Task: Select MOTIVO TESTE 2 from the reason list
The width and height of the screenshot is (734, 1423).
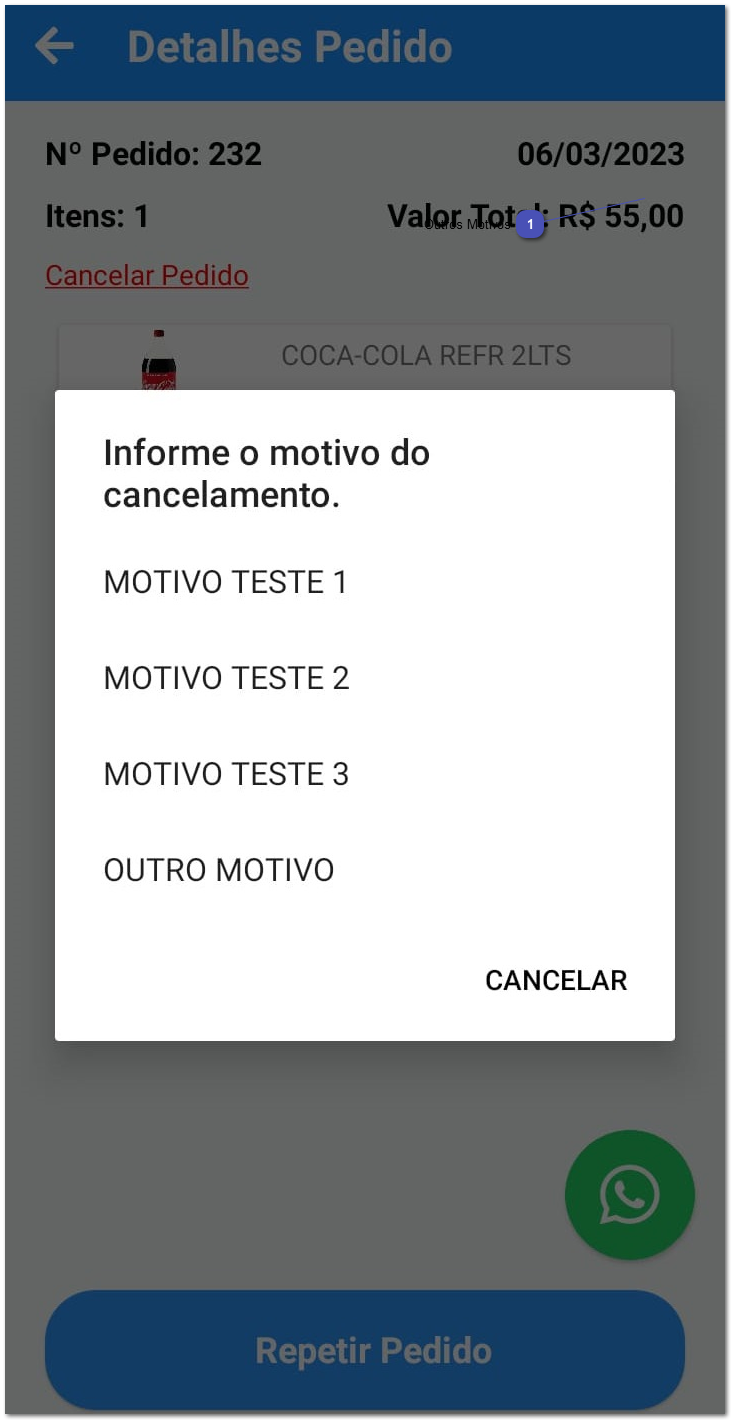Action: [x=226, y=678]
